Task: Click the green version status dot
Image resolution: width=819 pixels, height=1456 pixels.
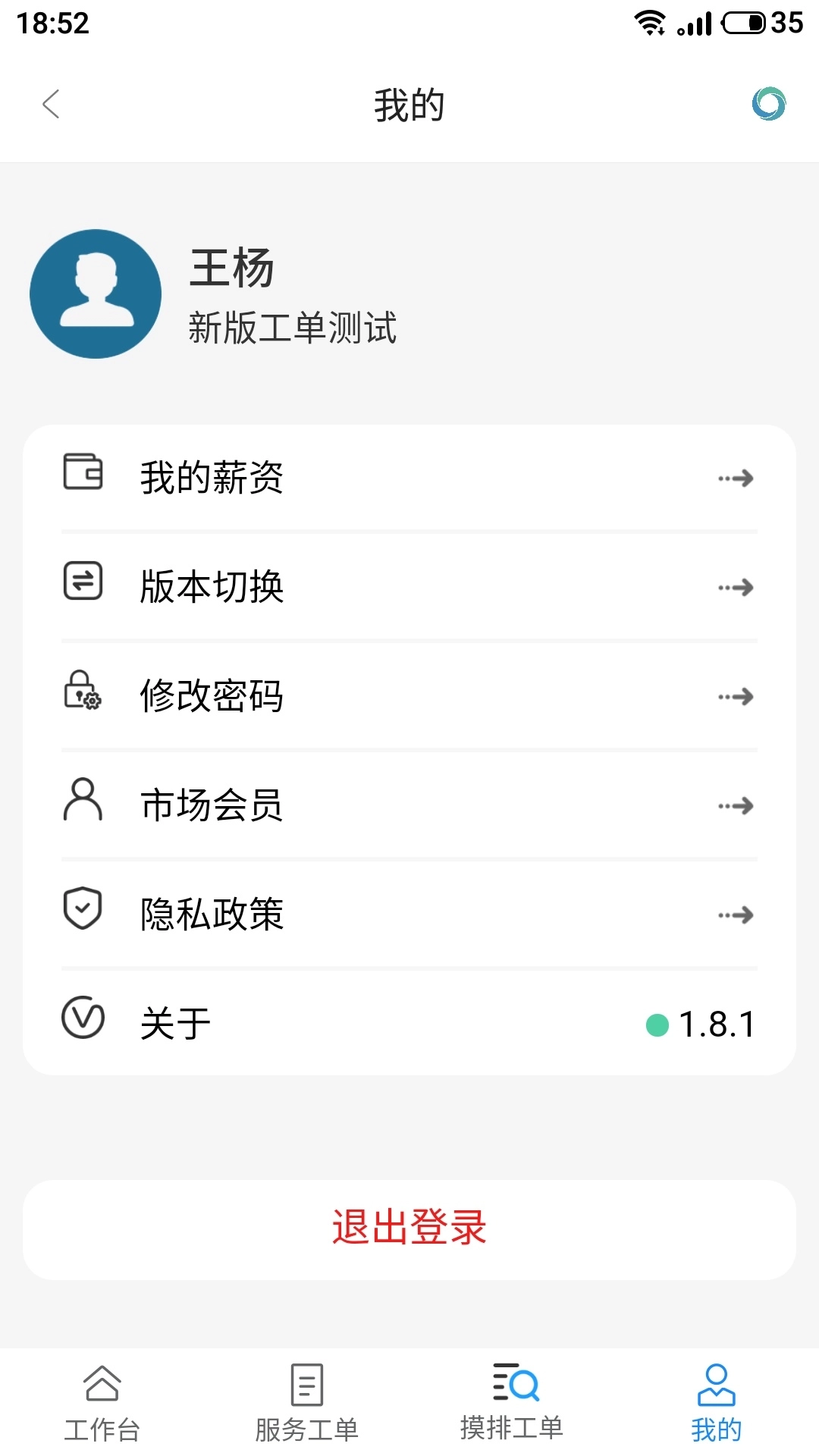Action: [x=657, y=1022]
